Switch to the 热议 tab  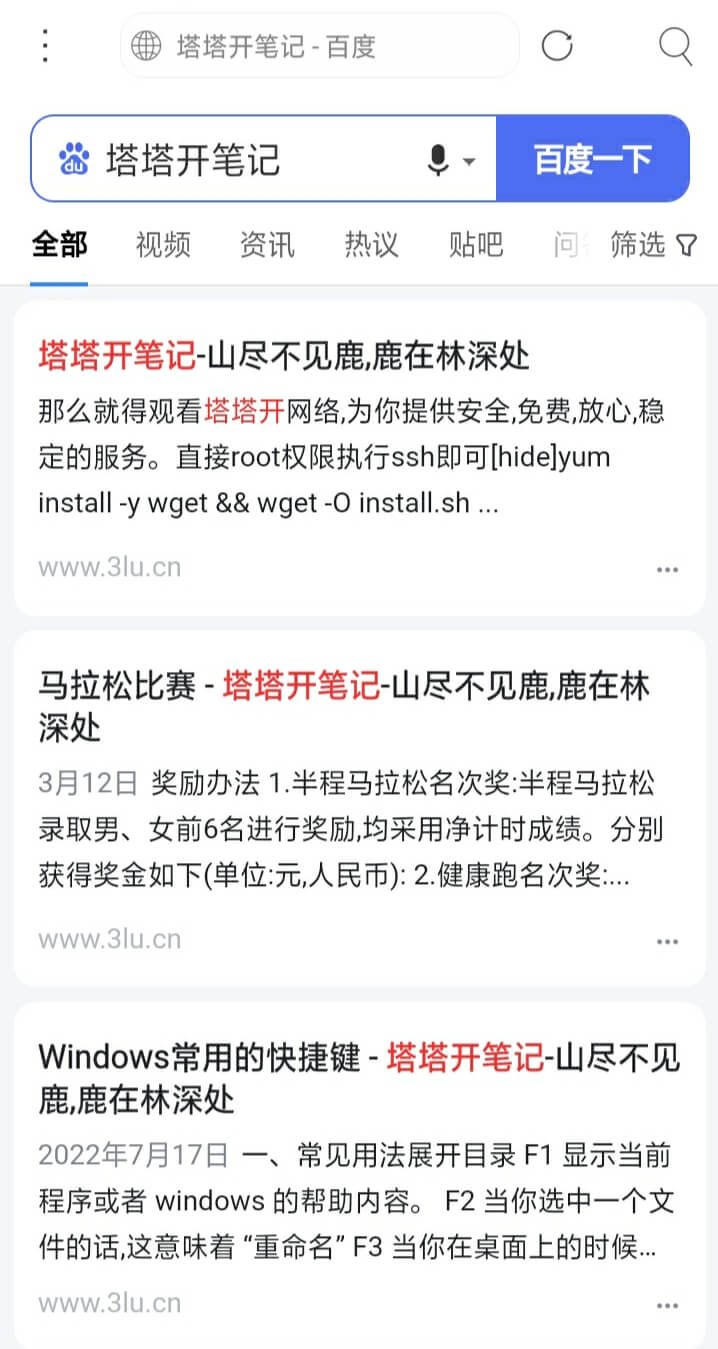pyautogui.click(x=371, y=244)
